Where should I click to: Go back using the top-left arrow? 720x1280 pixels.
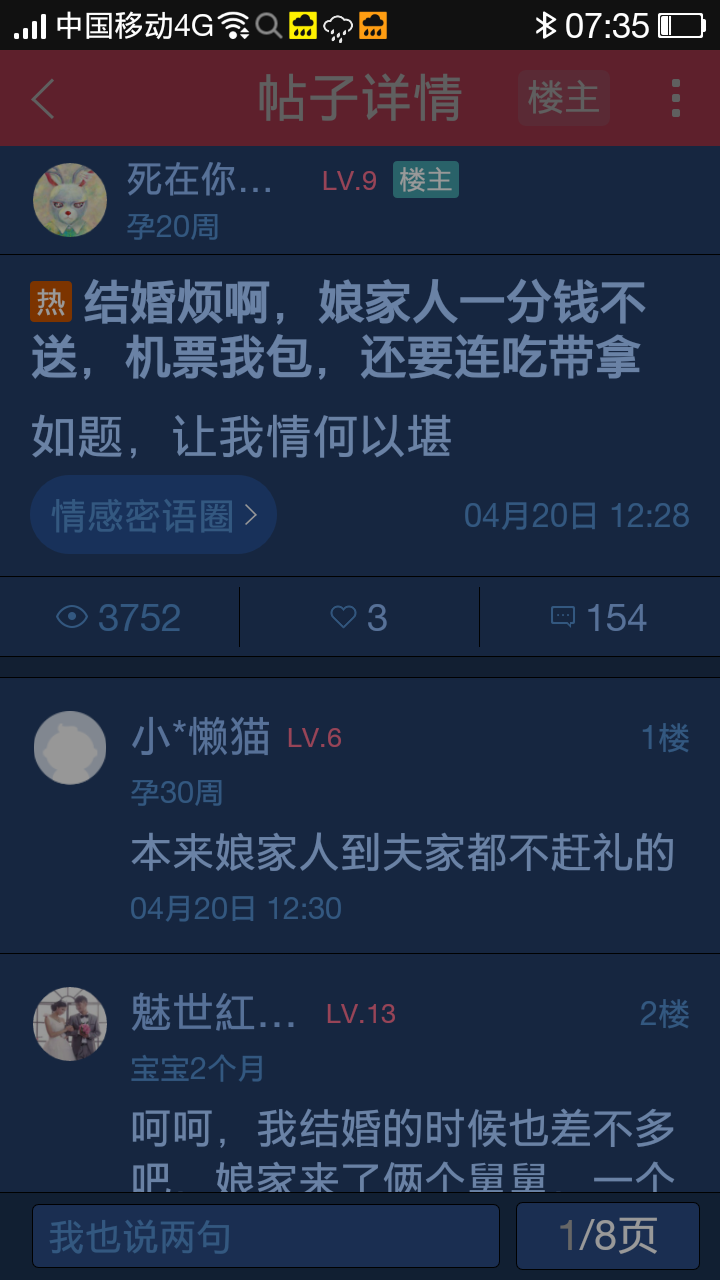click(43, 99)
